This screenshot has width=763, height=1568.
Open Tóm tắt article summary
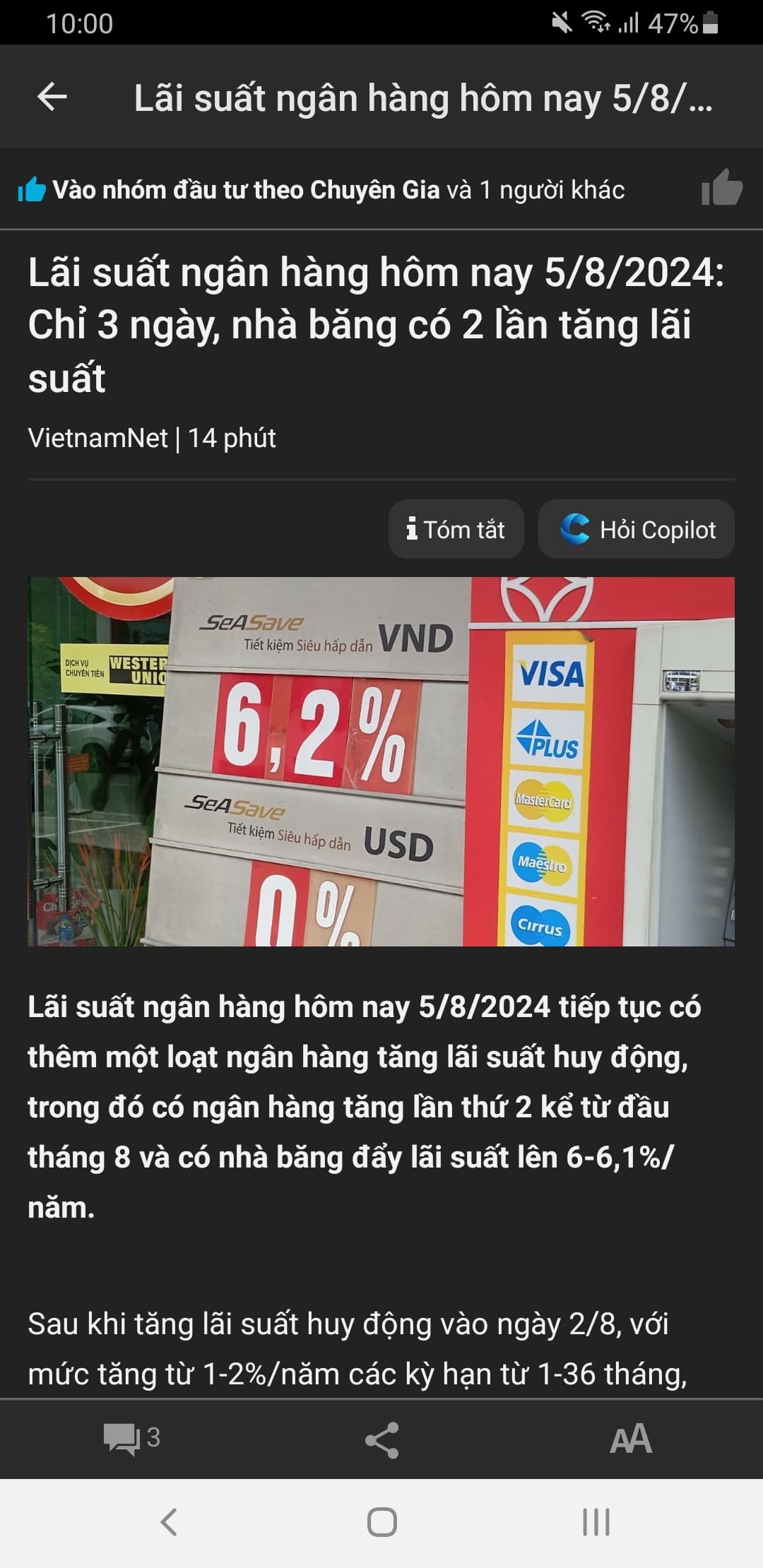(x=456, y=529)
